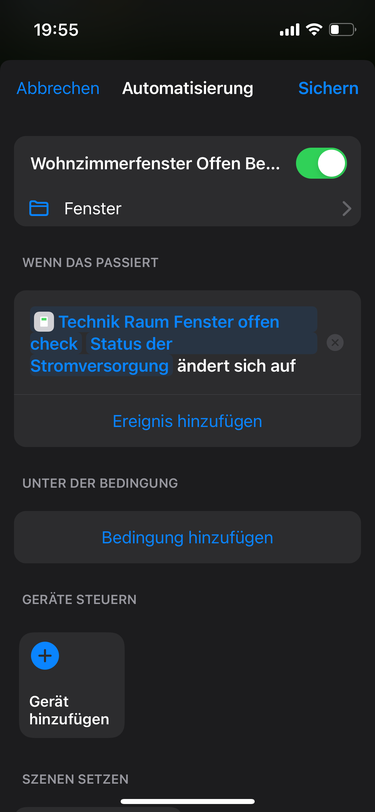Save the automation with Sichern
Screen dimensions: 375x812
click(x=328, y=89)
